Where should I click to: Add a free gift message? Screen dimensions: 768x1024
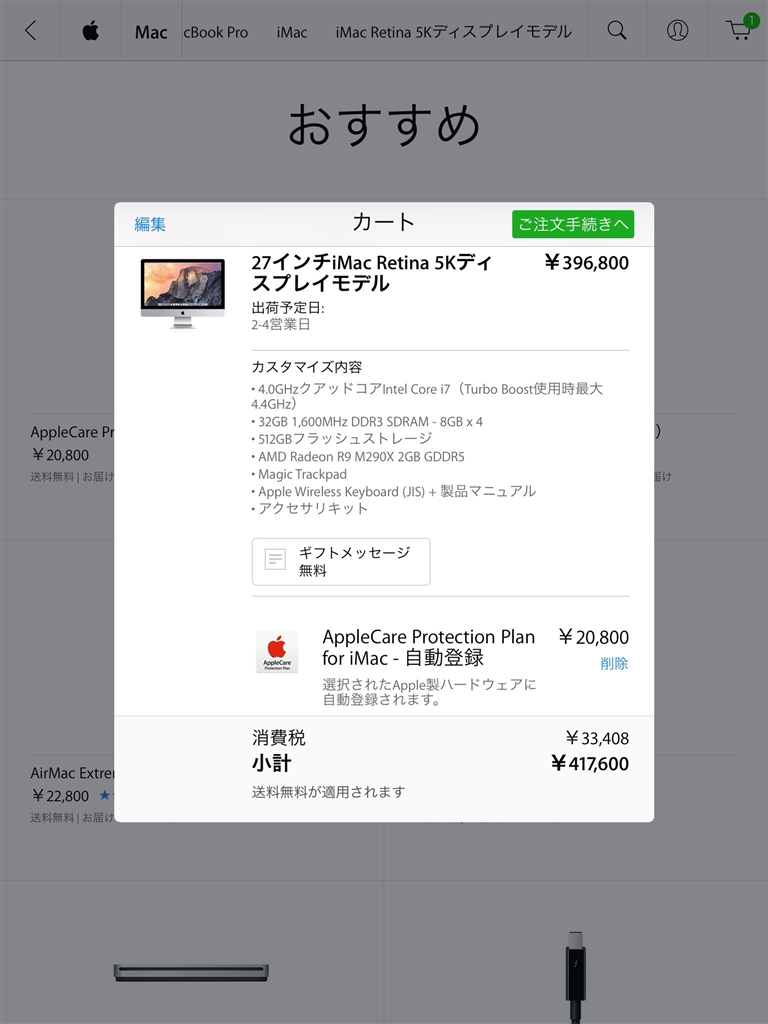tap(341, 561)
